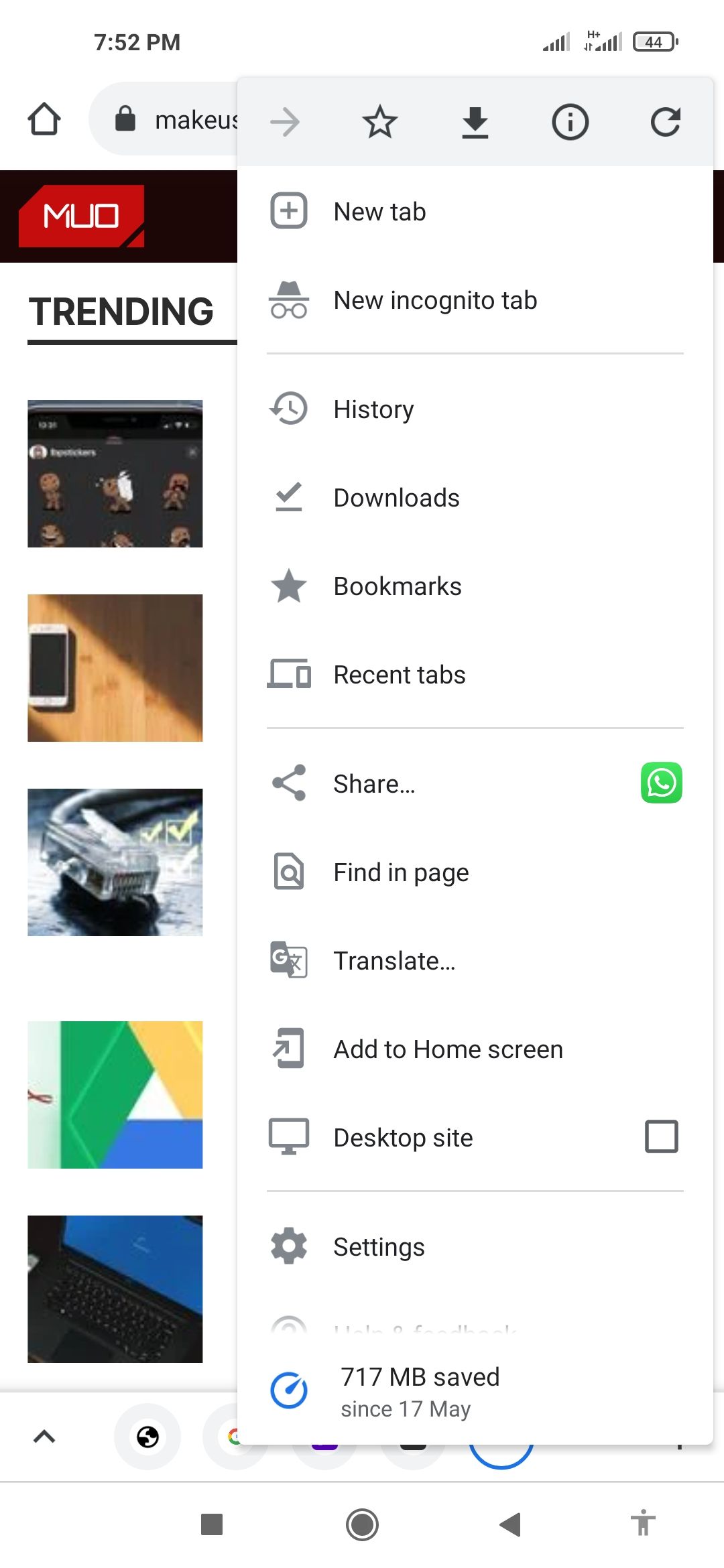Reload the current page
This screenshot has width=724, height=1568.
click(665, 122)
